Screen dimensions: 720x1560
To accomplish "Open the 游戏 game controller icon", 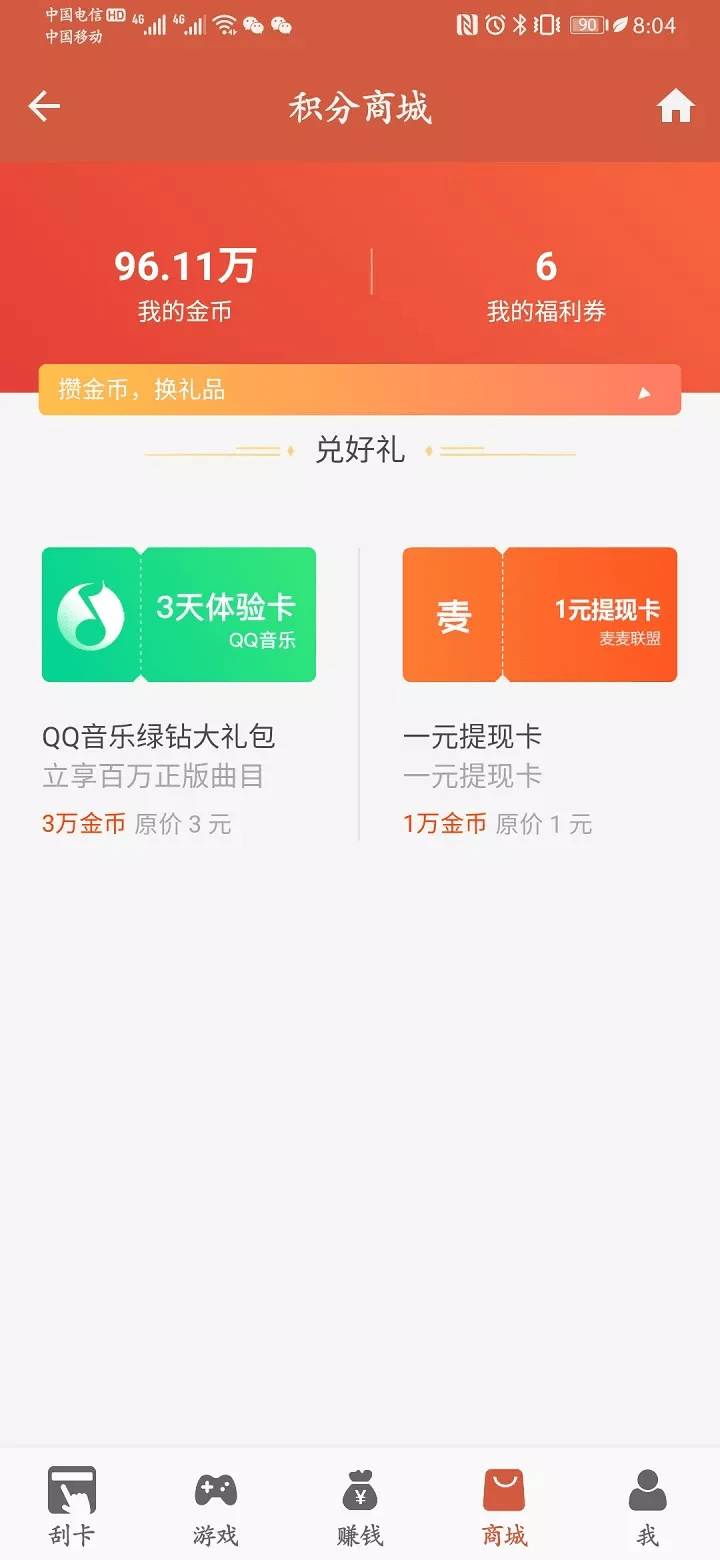I will [x=214, y=1492].
